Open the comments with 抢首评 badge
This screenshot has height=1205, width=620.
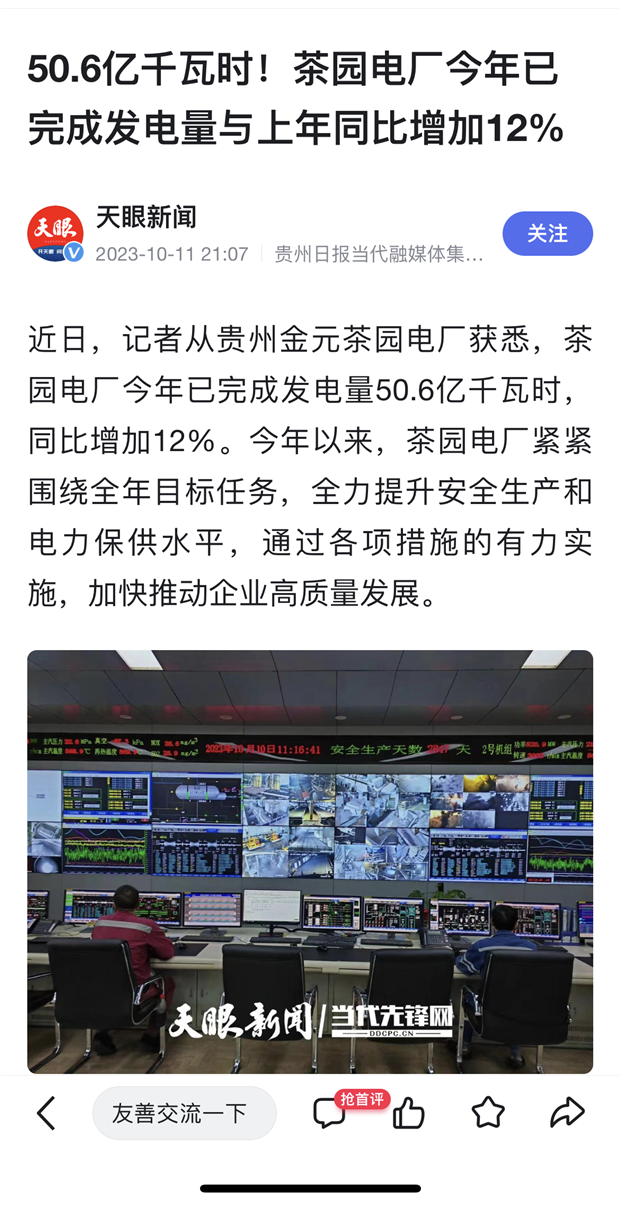tap(329, 1113)
